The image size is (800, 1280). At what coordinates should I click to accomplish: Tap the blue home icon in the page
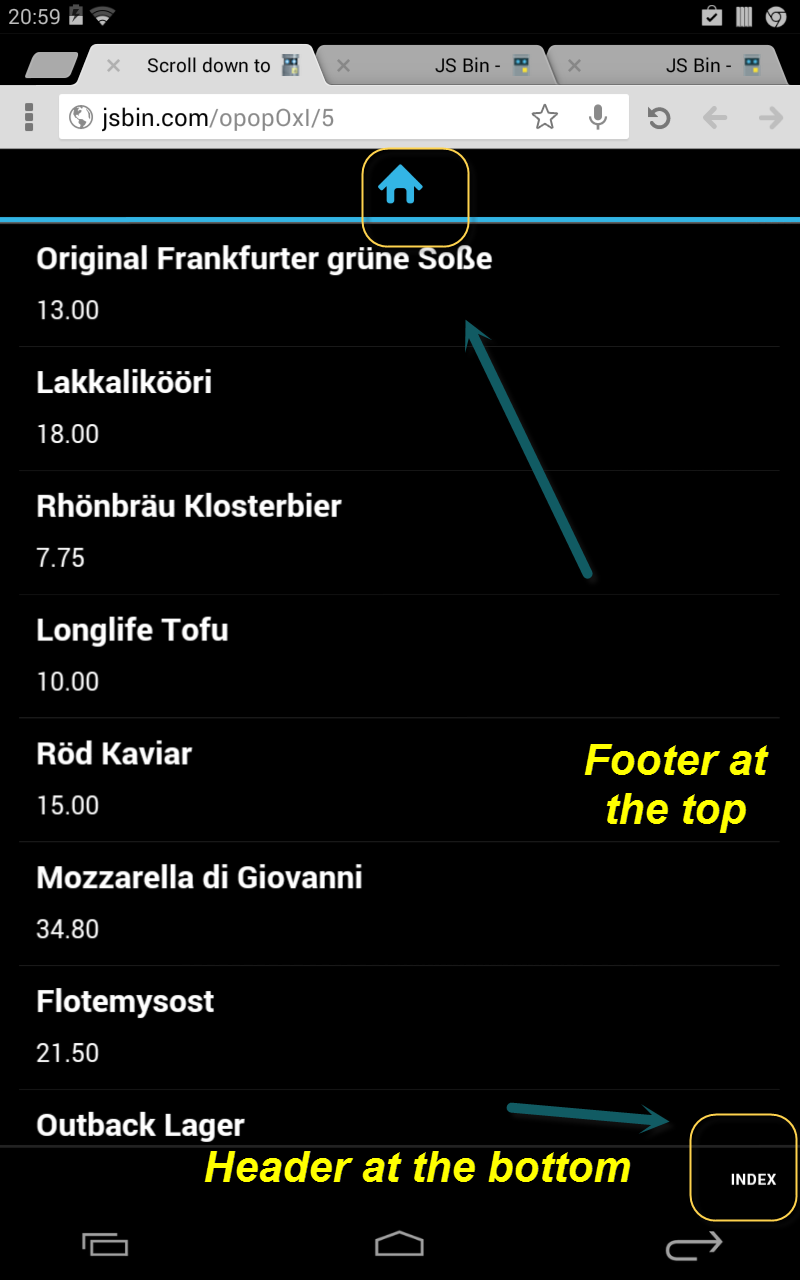tap(400, 186)
